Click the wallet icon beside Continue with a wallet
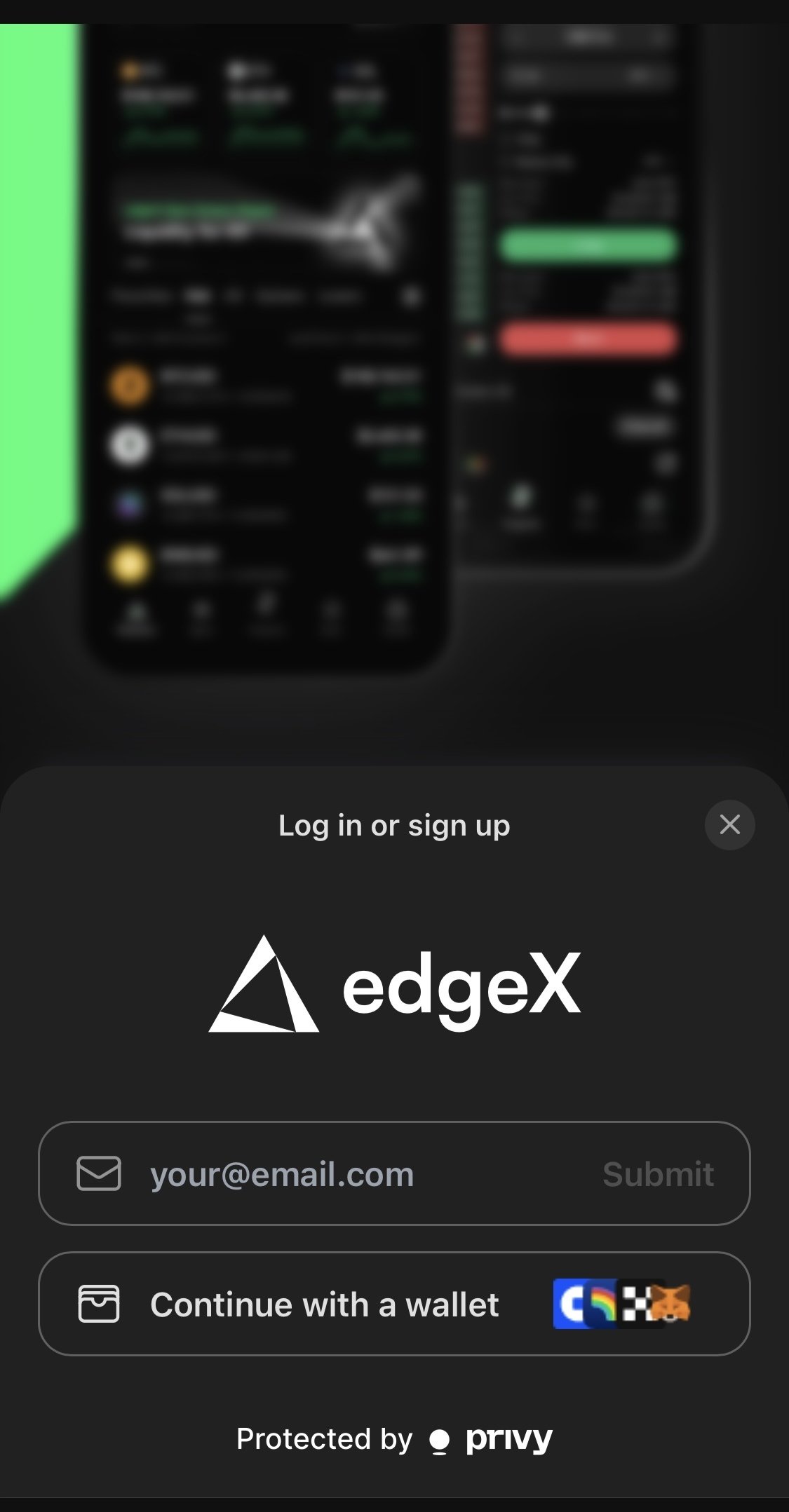 click(99, 1305)
